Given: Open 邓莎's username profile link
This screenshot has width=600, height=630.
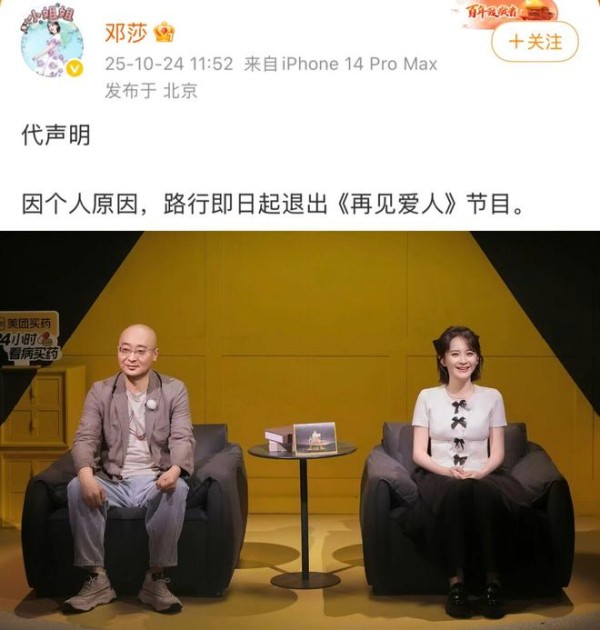Looking at the screenshot, I should 125,33.
